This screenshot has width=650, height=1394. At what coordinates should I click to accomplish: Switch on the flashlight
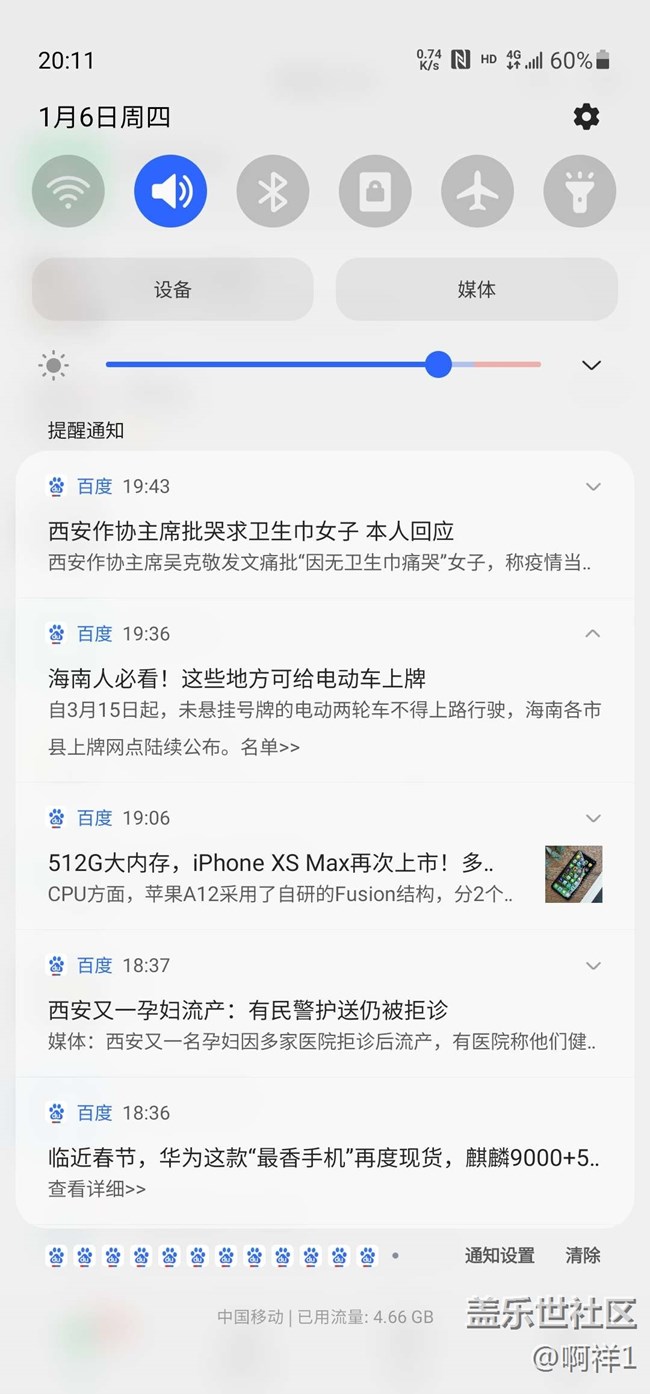pos(580,191)
